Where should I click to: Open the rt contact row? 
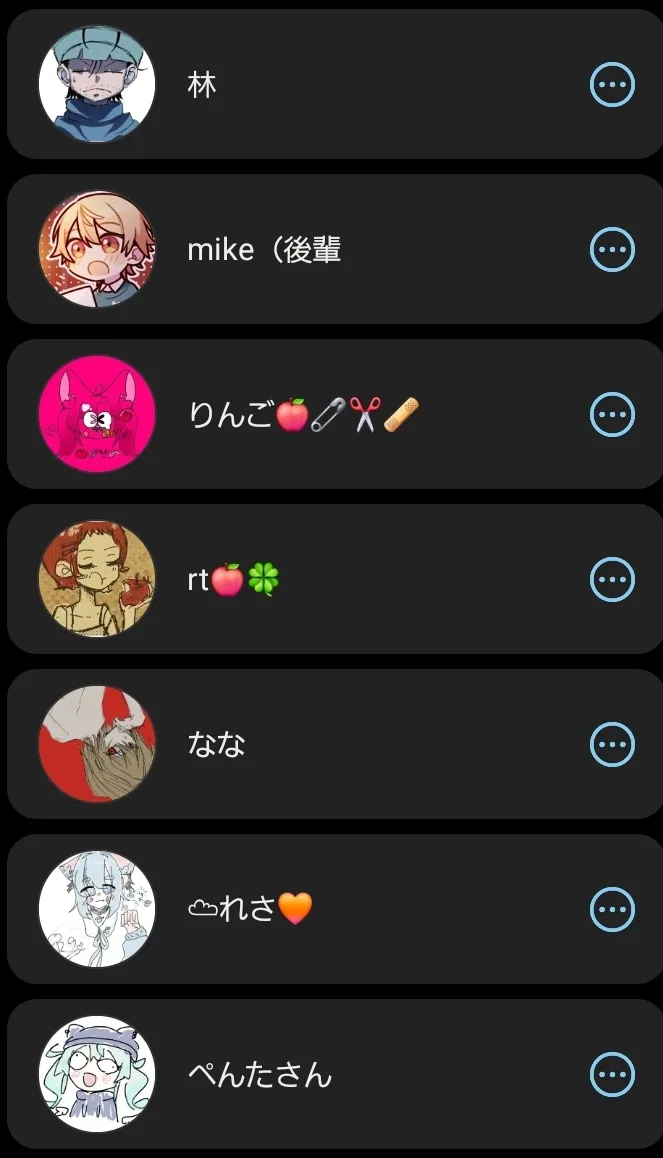pos(300,579)
